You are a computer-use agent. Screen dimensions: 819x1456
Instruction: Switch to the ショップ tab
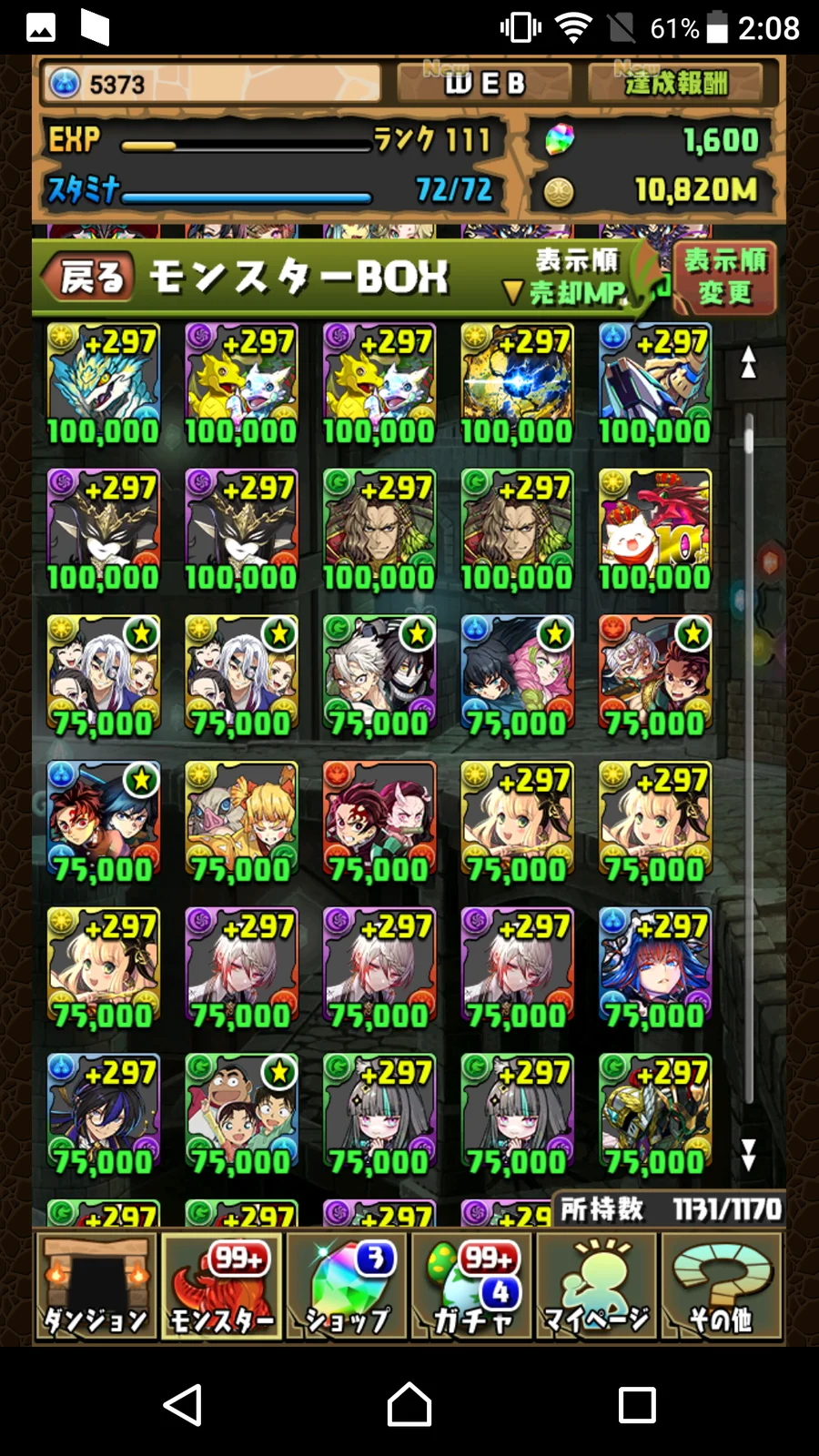[348, 1287]
